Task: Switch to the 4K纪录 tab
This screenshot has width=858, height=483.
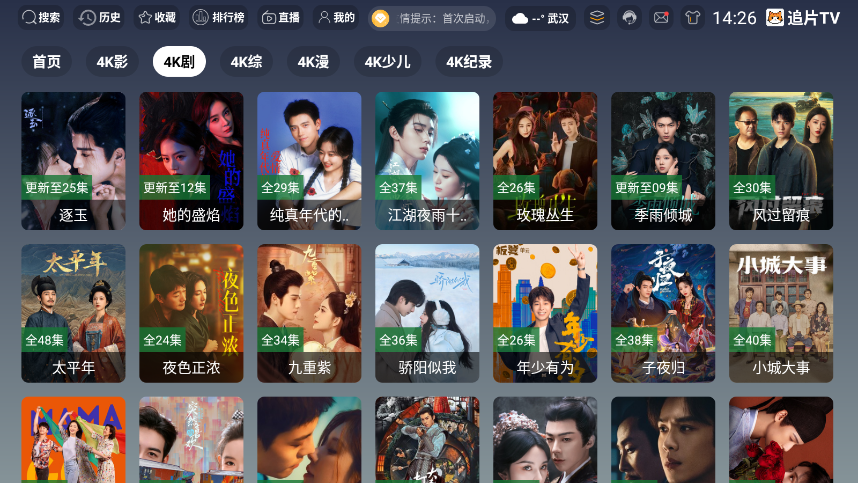Action: [x=469, y=62]
